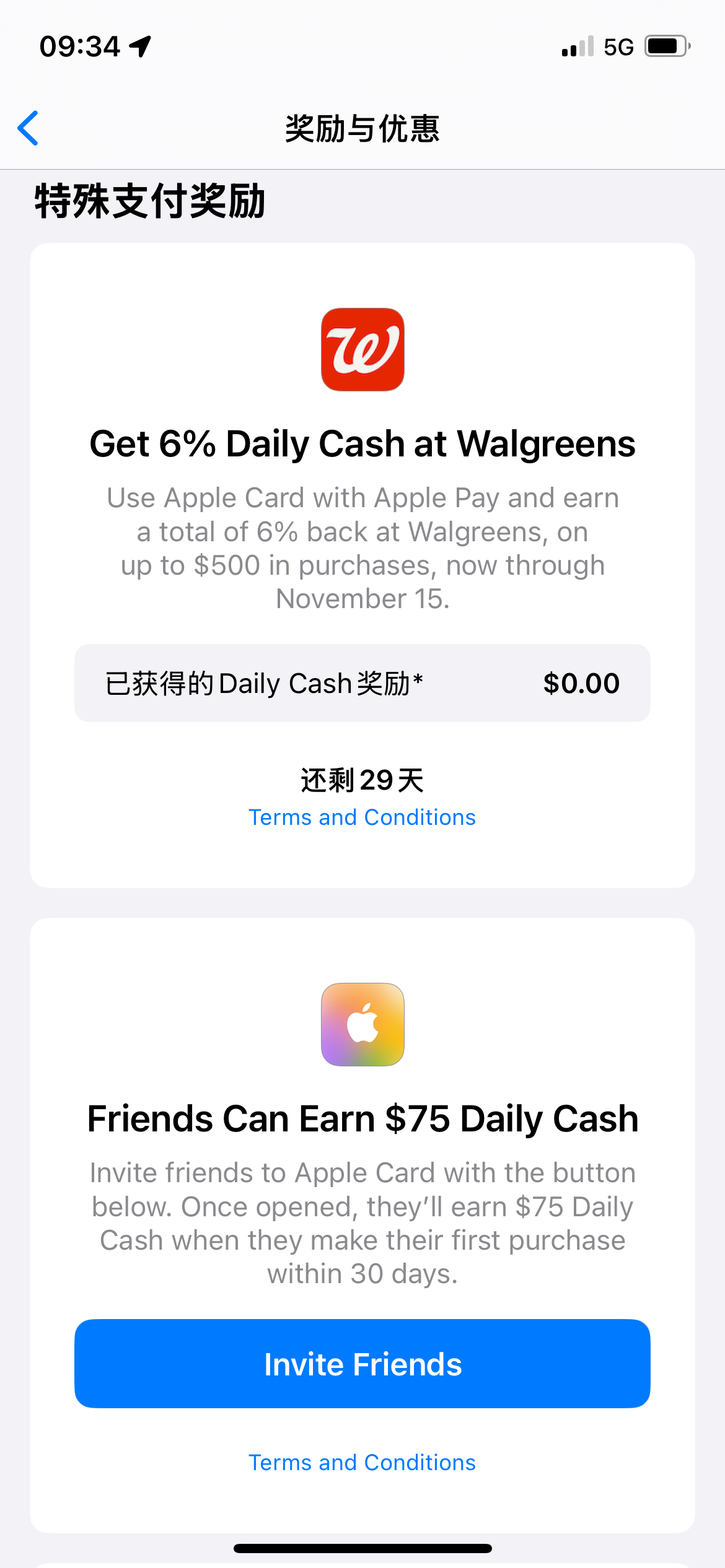Open Terms and Conditions under Invite Friends
The image size is (725, 1568).
click(362, 1463)
